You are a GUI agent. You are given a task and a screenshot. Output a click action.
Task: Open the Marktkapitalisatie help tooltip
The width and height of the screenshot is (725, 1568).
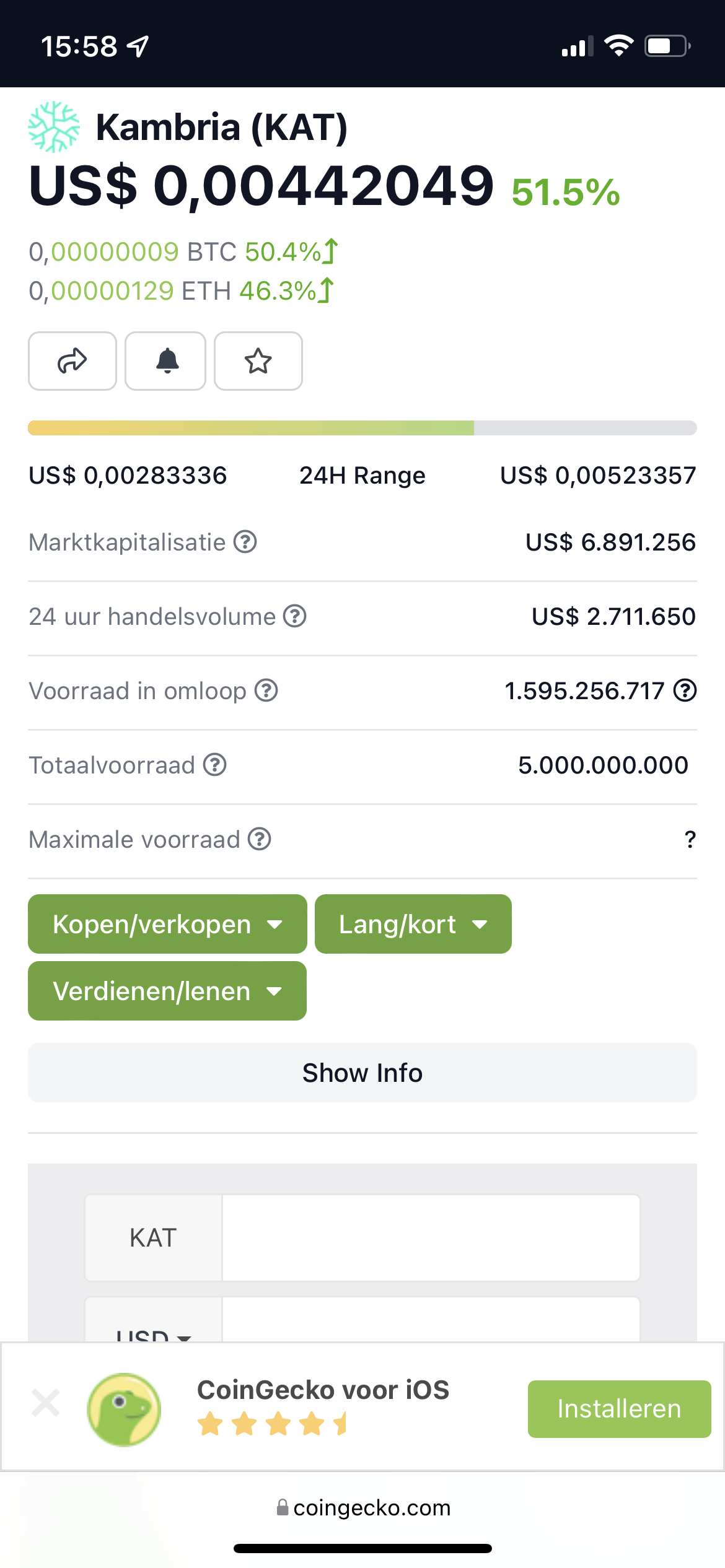pyautogui.click(x=245, y=542)
